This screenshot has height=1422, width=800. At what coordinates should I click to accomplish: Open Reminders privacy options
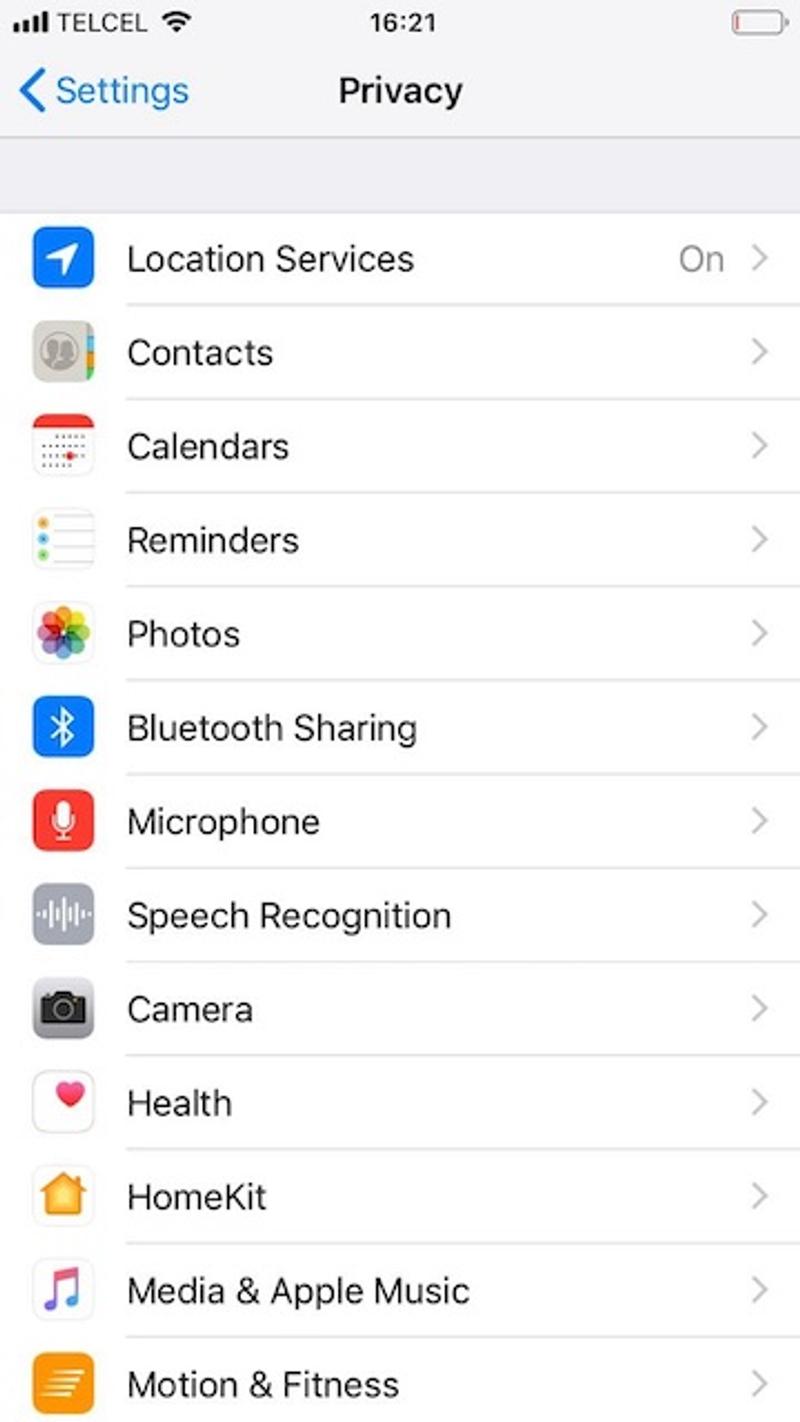click(x=213, y=541)
